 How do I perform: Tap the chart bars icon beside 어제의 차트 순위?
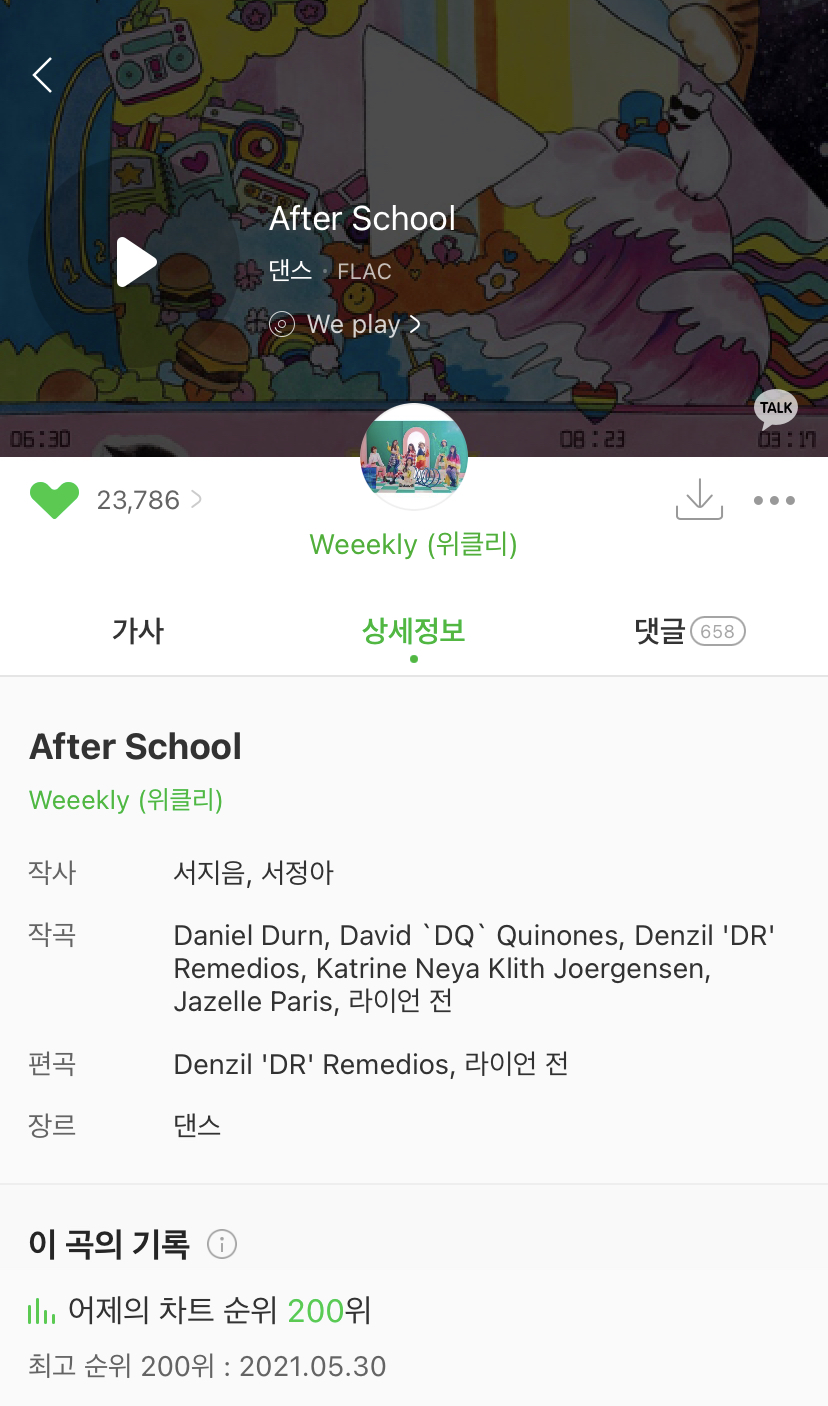(x=41, y=1310)
